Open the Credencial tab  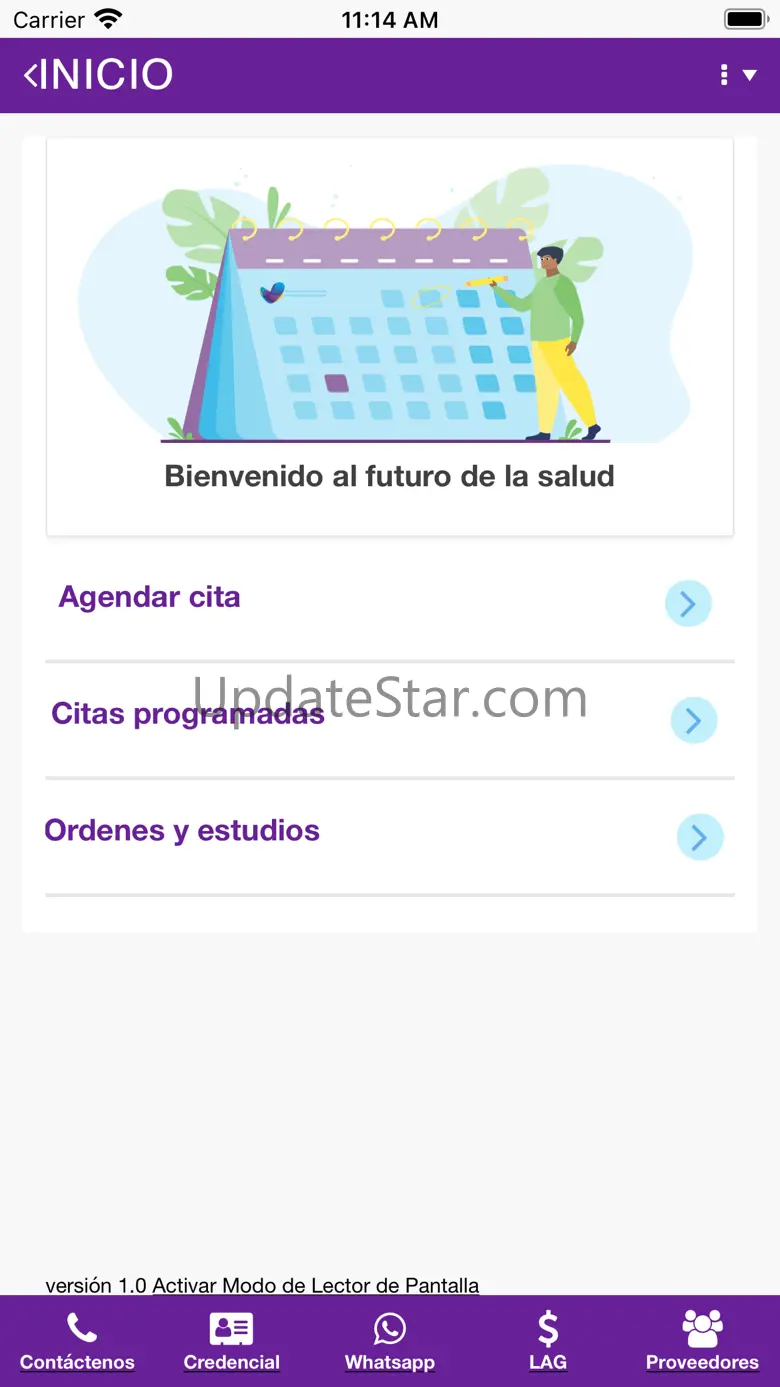point(232,1342)
